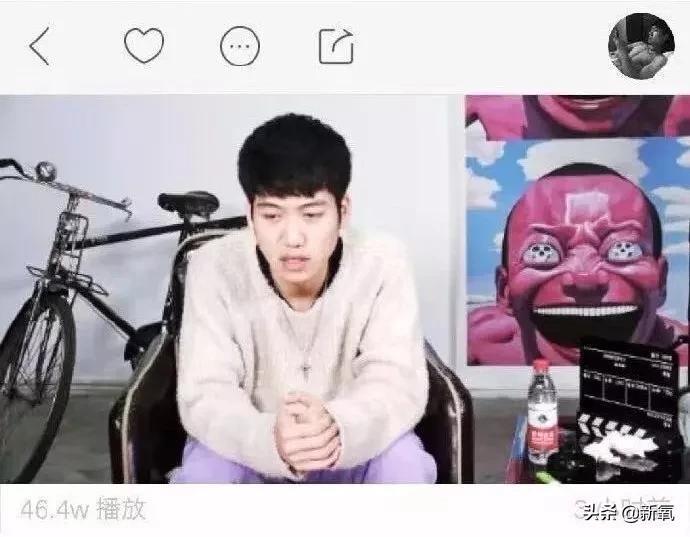The image size is (690, 537).
Task: Like this video with the heart icon
Action: click(x=143, y=46)
